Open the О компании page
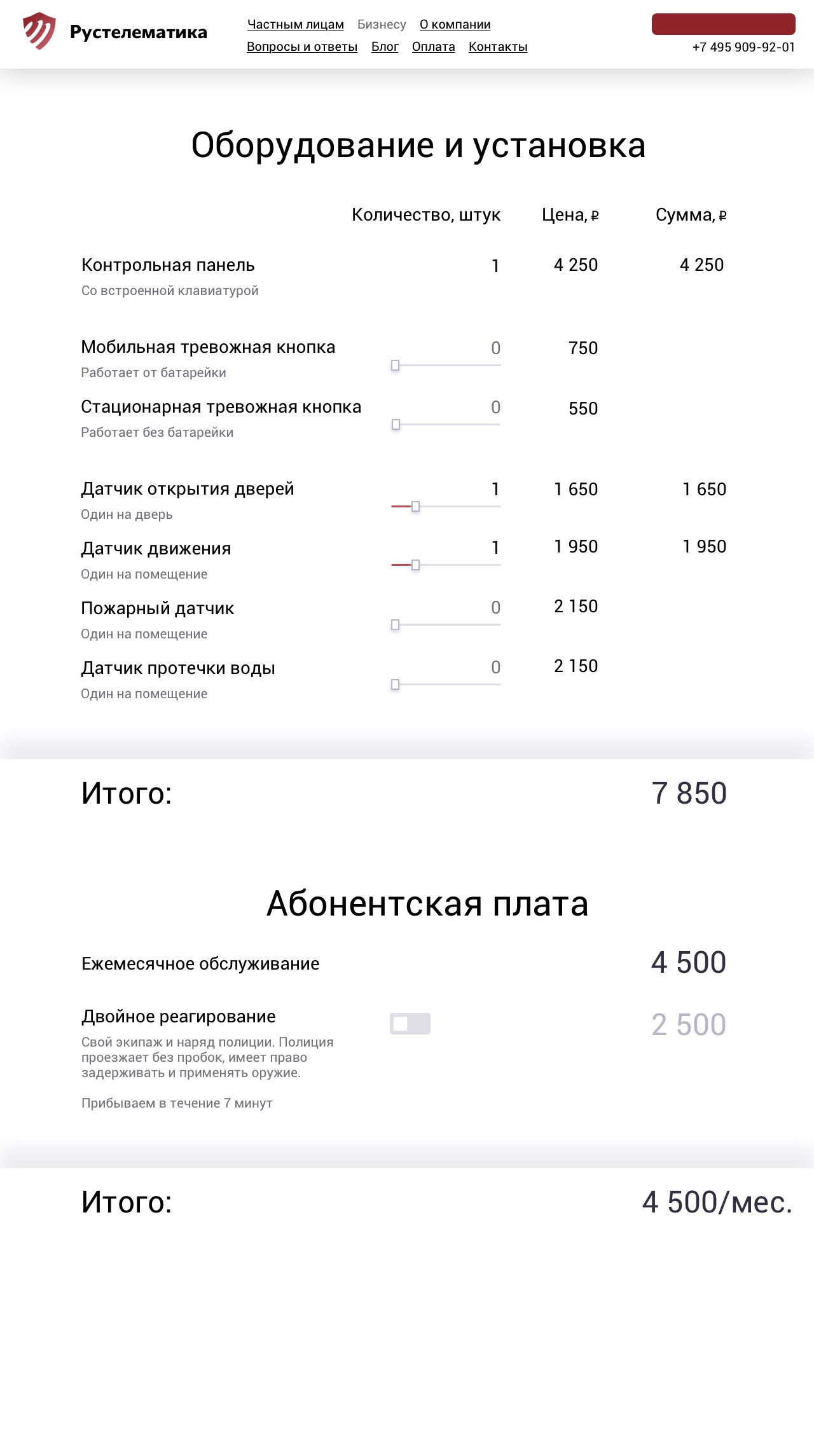Screen dimensions: 814x1456 455,25
